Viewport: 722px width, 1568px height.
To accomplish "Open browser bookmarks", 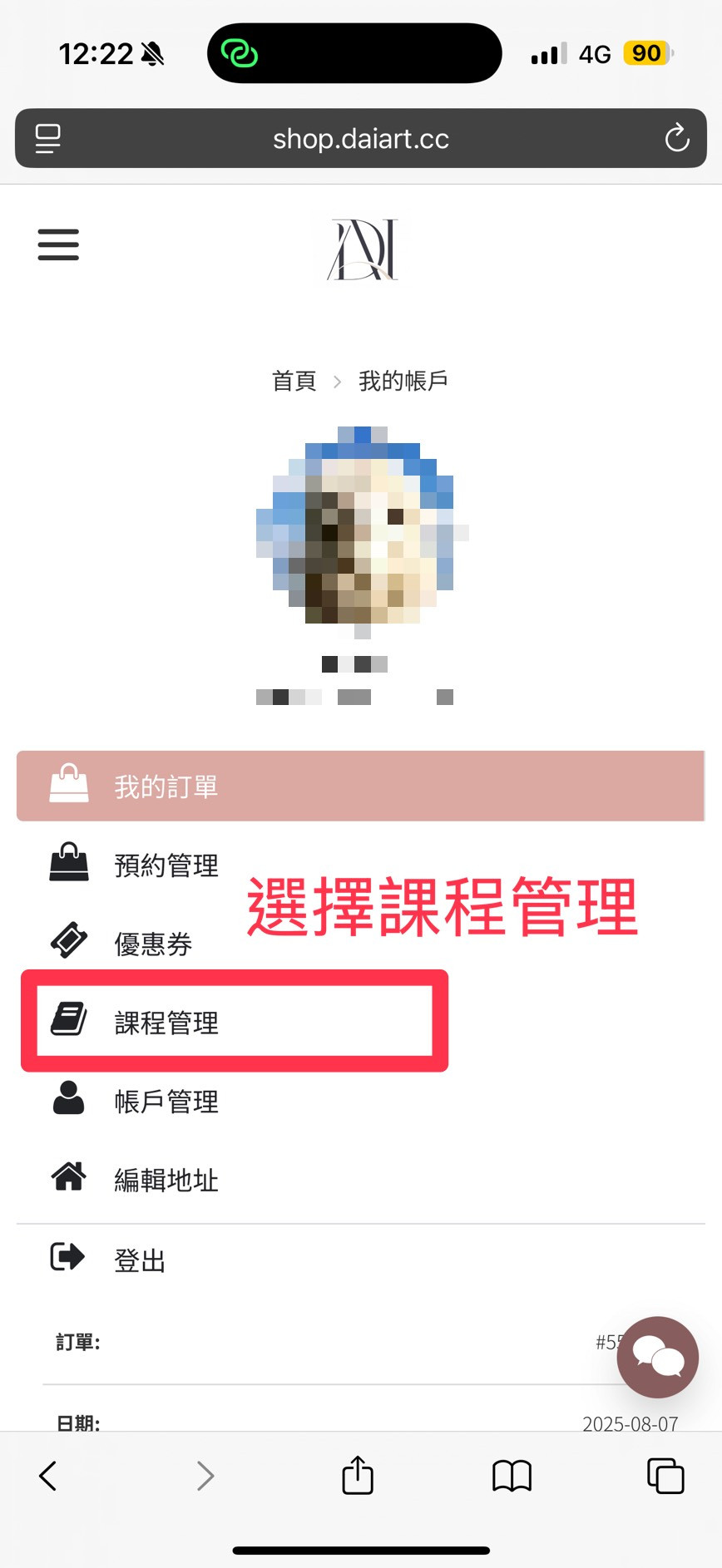I will [x=512, y=1476].
